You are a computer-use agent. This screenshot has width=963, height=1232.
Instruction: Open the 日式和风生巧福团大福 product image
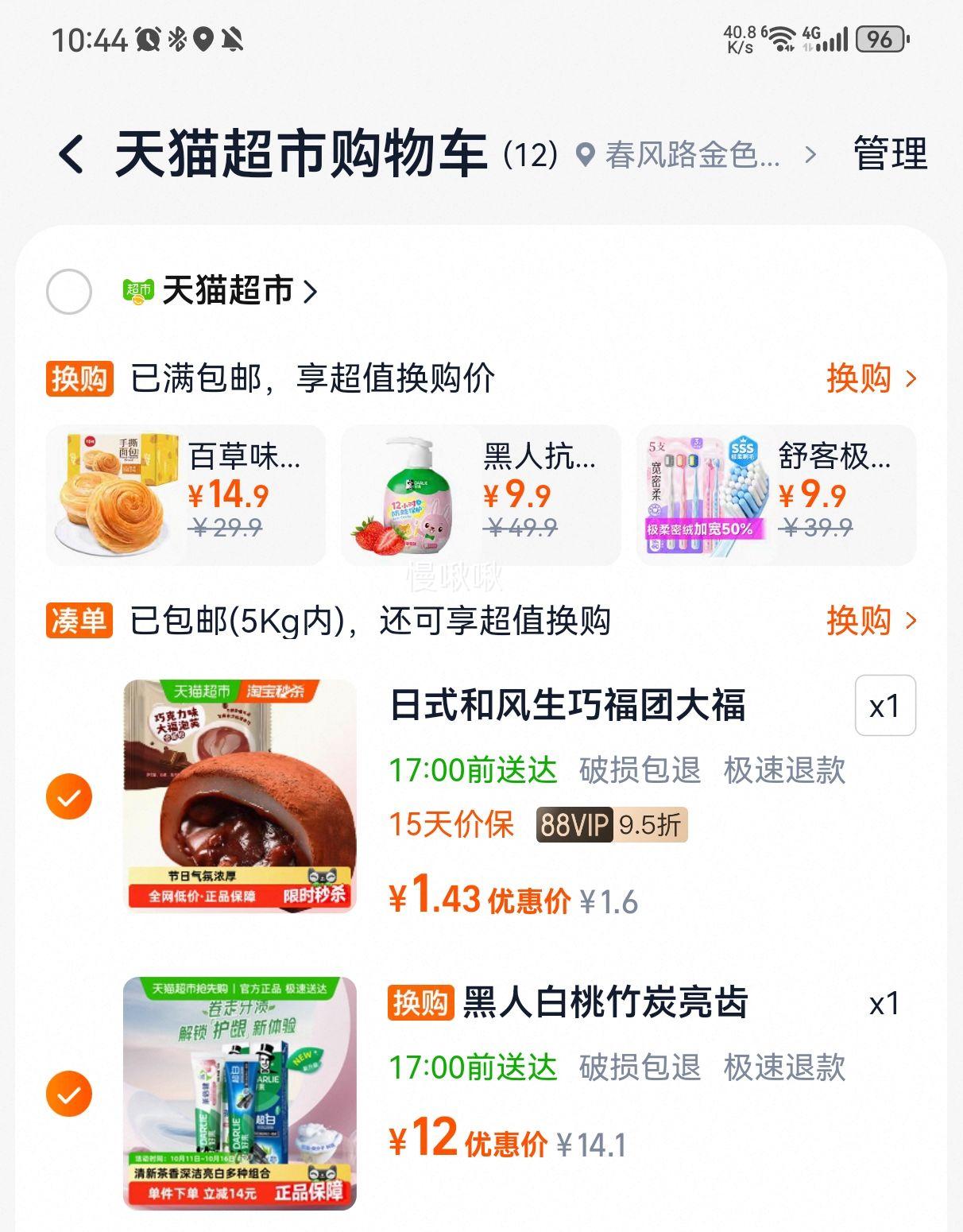tap(239, 796)
